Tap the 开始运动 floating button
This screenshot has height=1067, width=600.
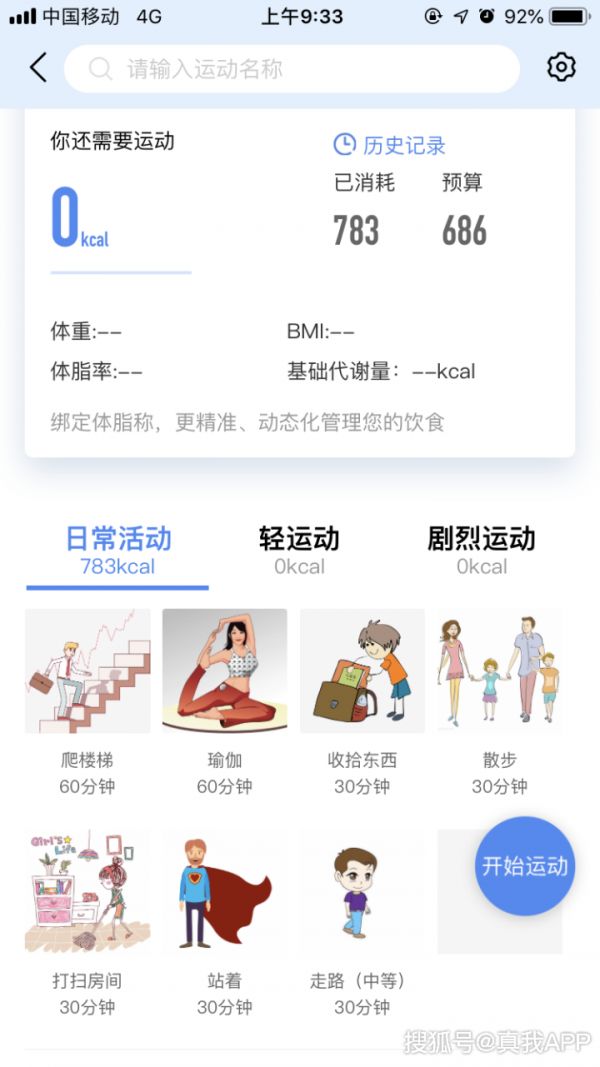(x=524, y=866)
